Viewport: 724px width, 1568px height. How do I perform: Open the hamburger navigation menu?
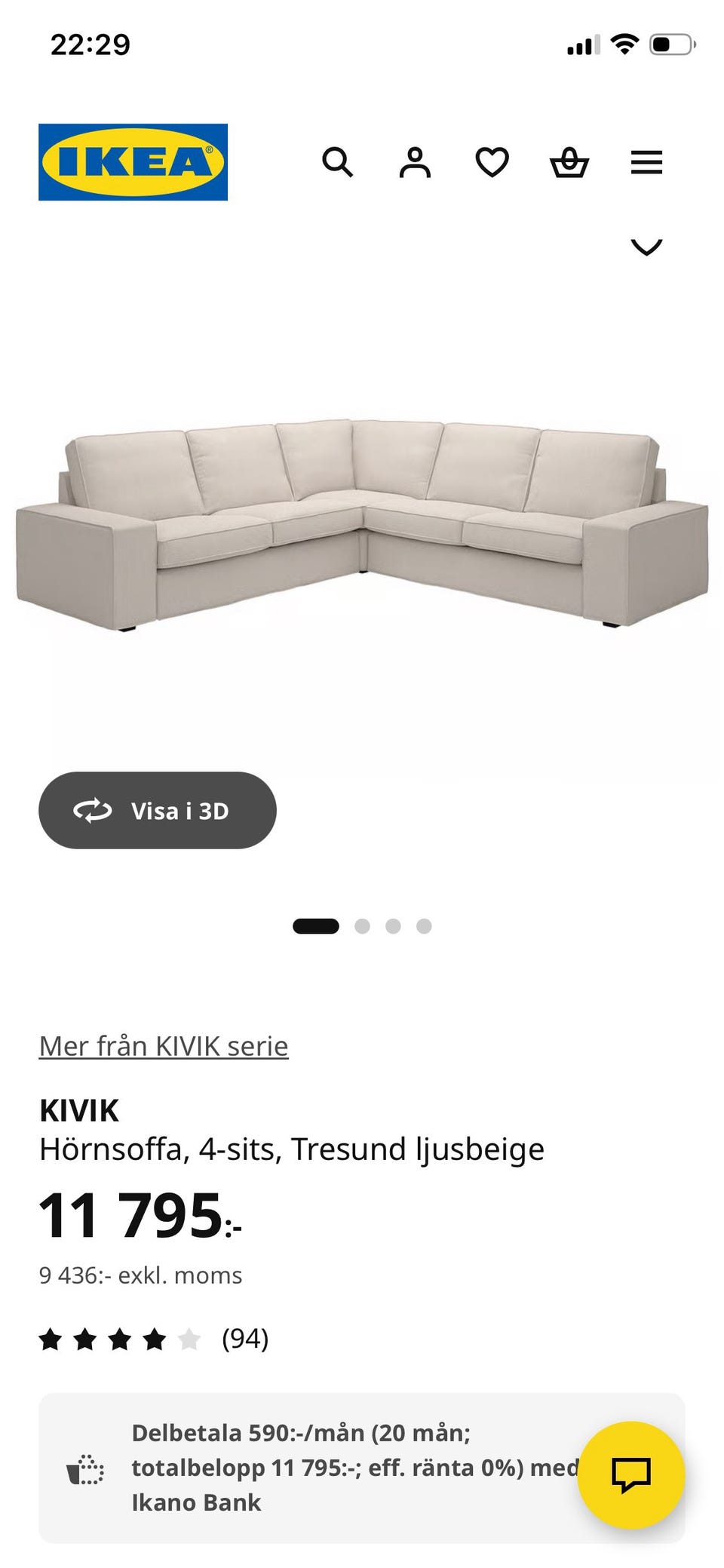(646, 162)
